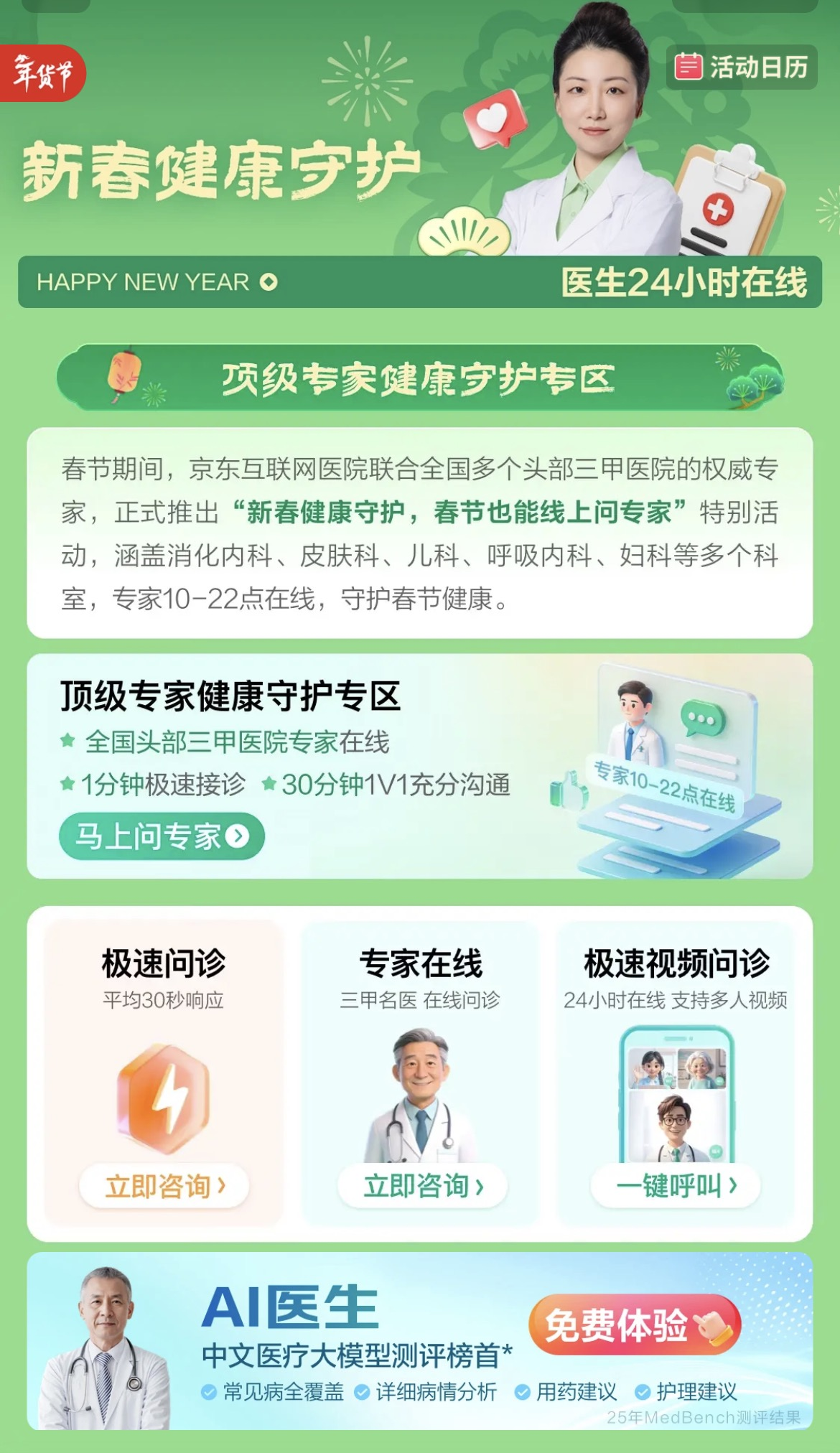This screenshot has height=1453, width=840.
Task: Select 立即咨询 under 极速问诊
Action: tap(164, 1186)
